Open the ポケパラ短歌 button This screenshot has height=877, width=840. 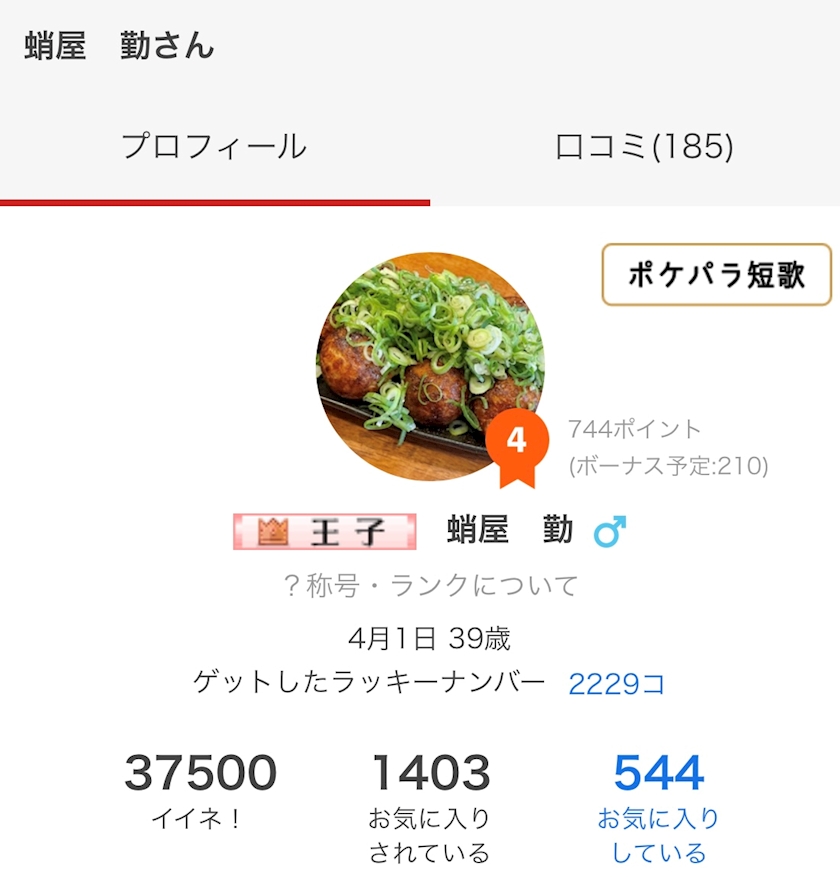[x=716, y=275]
